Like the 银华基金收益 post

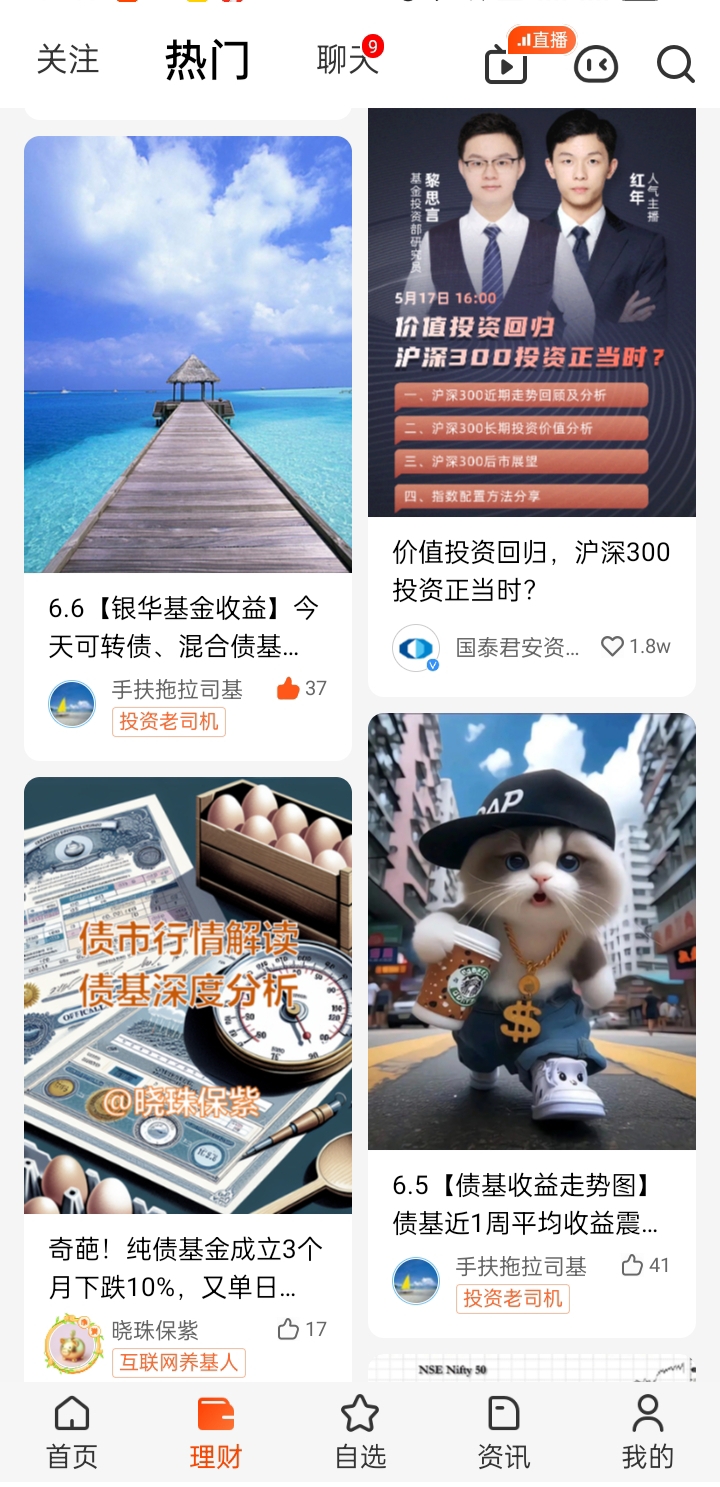(x=302, y=688)
